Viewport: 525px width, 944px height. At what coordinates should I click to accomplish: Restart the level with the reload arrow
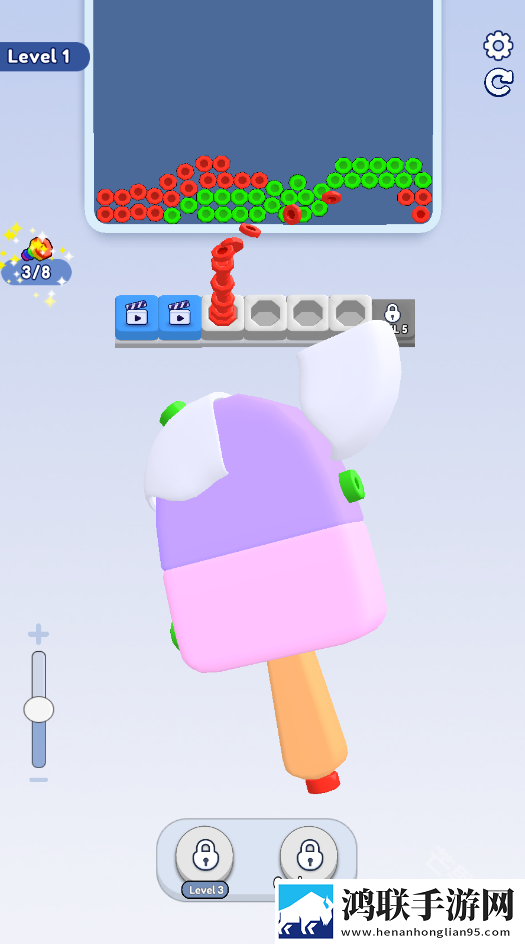[499, 82]
